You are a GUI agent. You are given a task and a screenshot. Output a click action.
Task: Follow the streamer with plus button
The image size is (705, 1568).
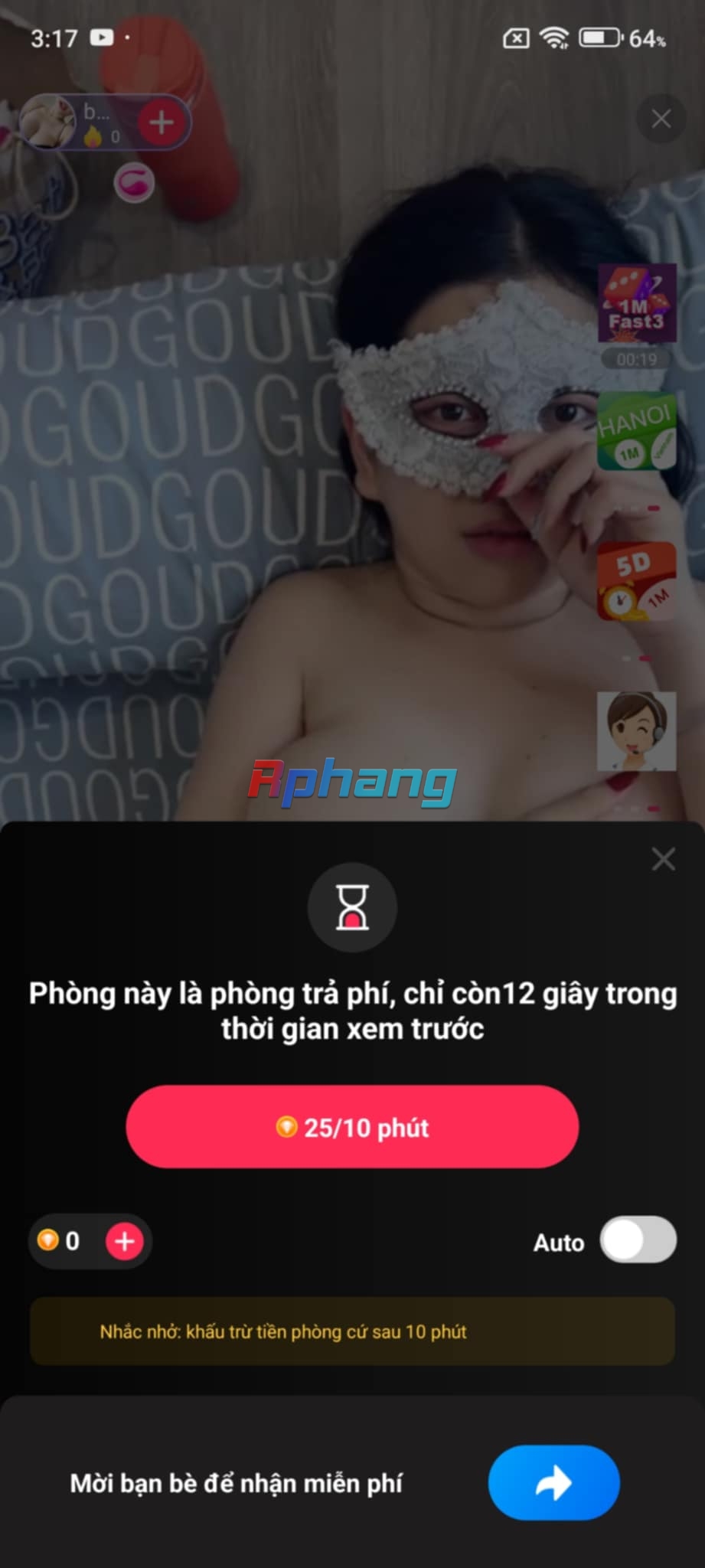coord(161,122)
